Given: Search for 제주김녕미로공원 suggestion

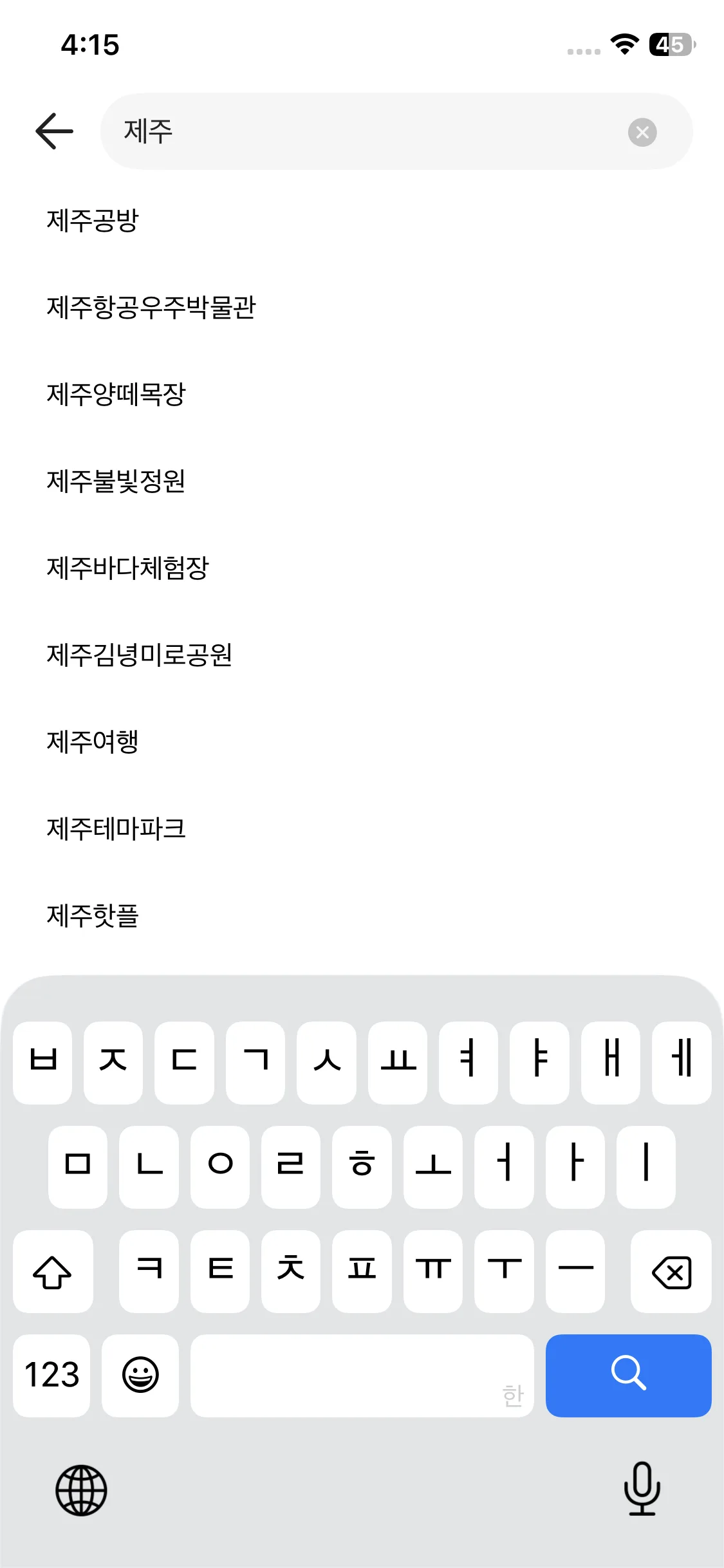Looking at the screenshot, I should tap(139, 655).
